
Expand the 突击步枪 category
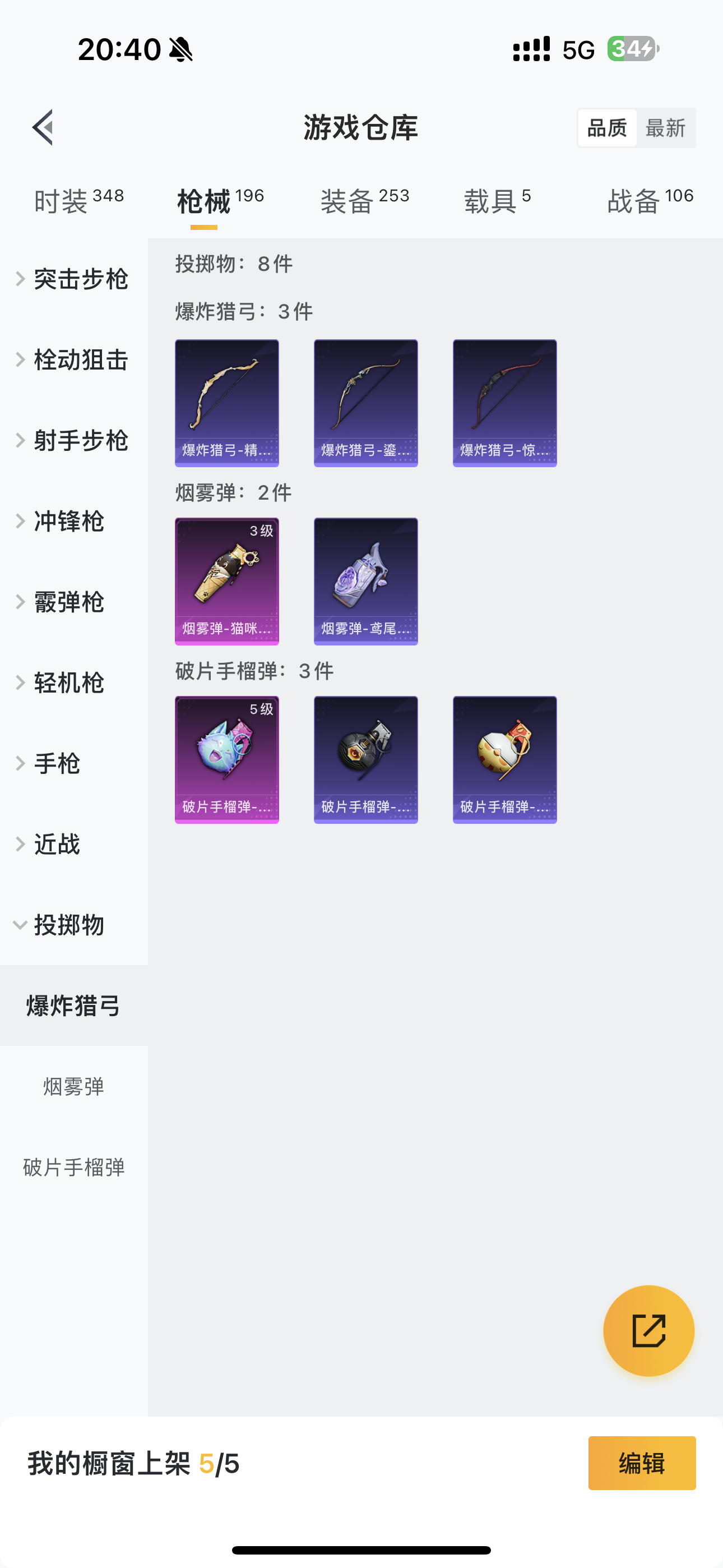click(x=73, y=279)
